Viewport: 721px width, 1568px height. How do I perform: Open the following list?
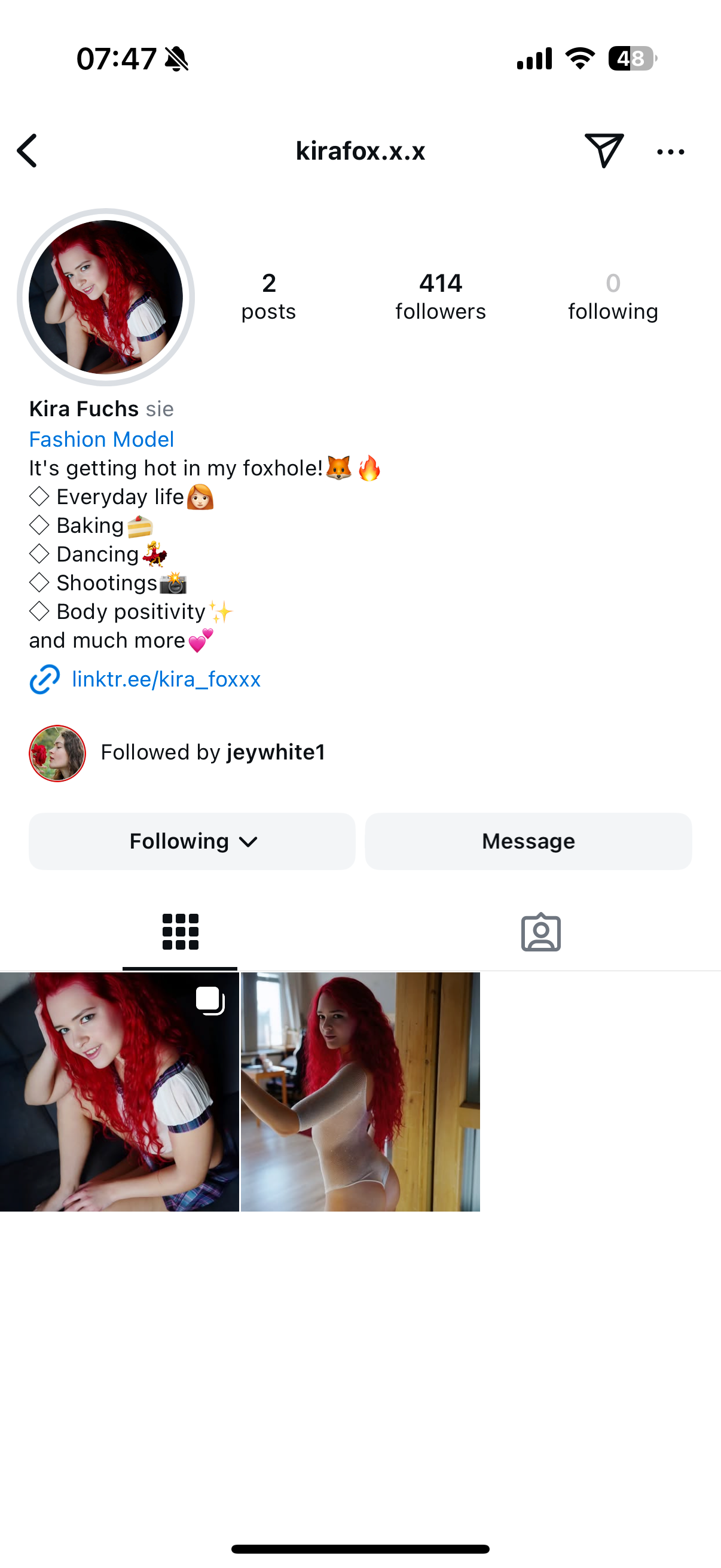pyautogui.click(x=613, y=297)
